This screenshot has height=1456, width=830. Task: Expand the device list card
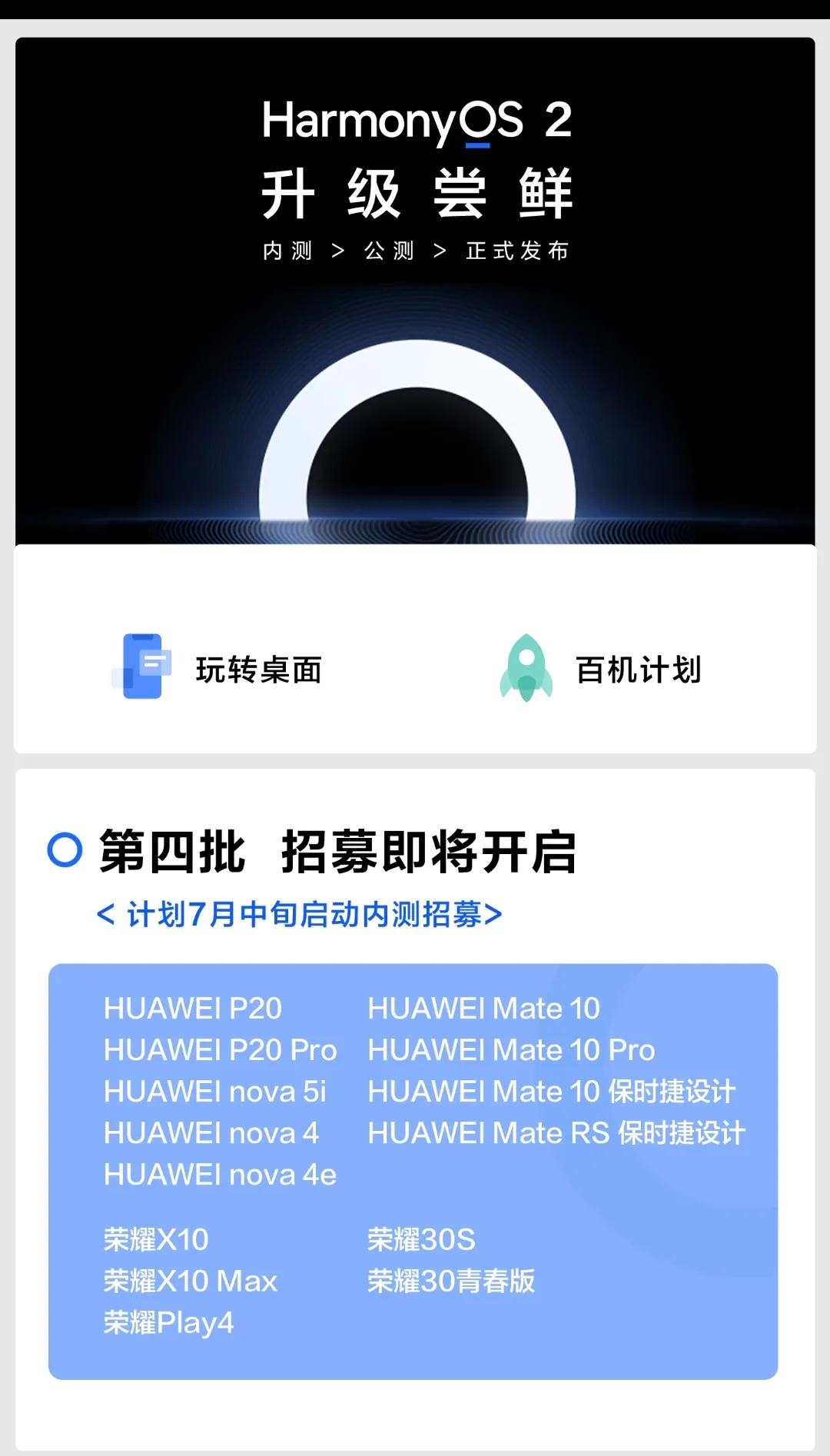pyautogui.click(x=415, y=1168)
